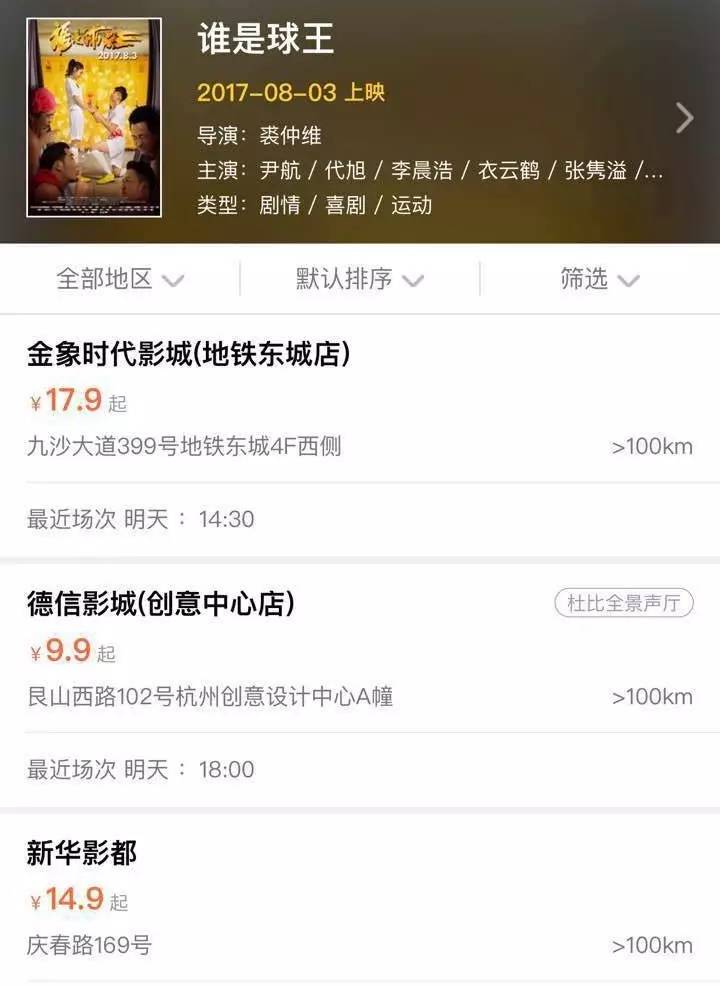This screenshot has width=720, height=986.
Task: Click the 杜比全景声厅 hall tag
Action: click(622, 603)
